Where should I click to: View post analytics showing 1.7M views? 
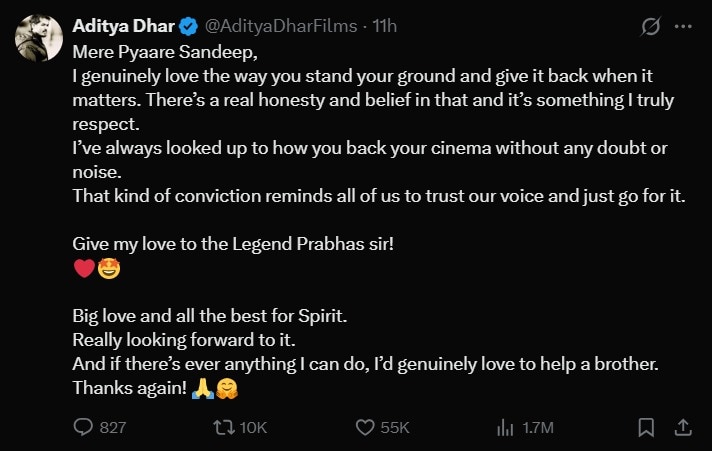point(506,427)
